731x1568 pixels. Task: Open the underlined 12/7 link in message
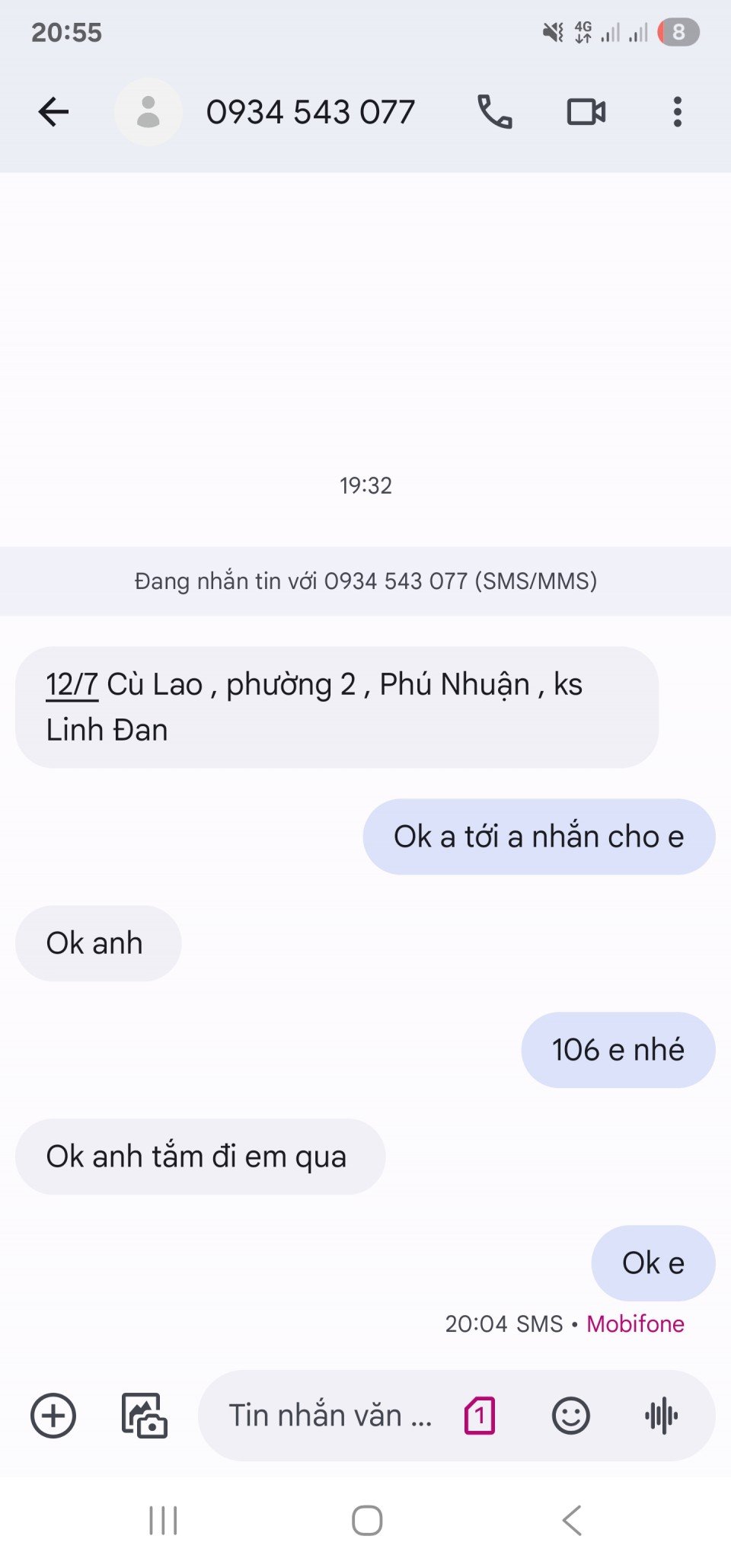(72, 684)
